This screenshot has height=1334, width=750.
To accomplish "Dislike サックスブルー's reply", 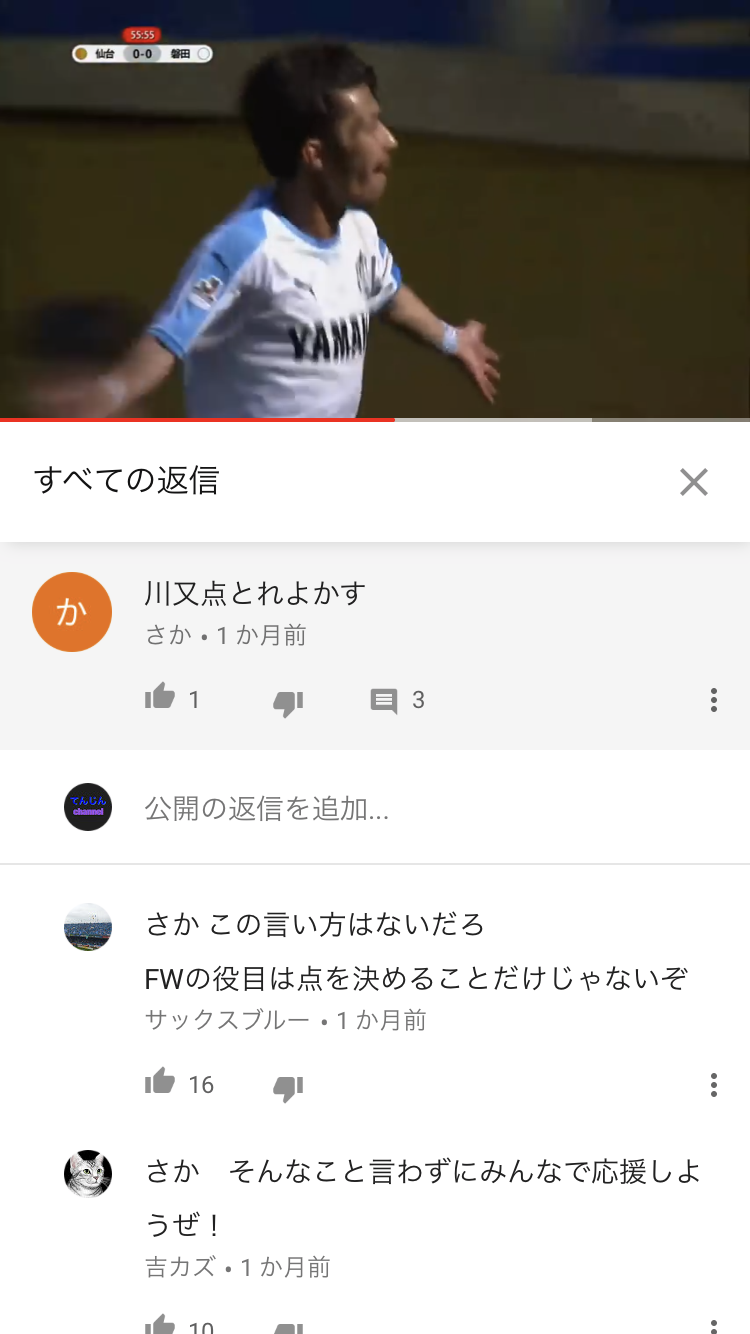I will click(x=288, y=1087).
